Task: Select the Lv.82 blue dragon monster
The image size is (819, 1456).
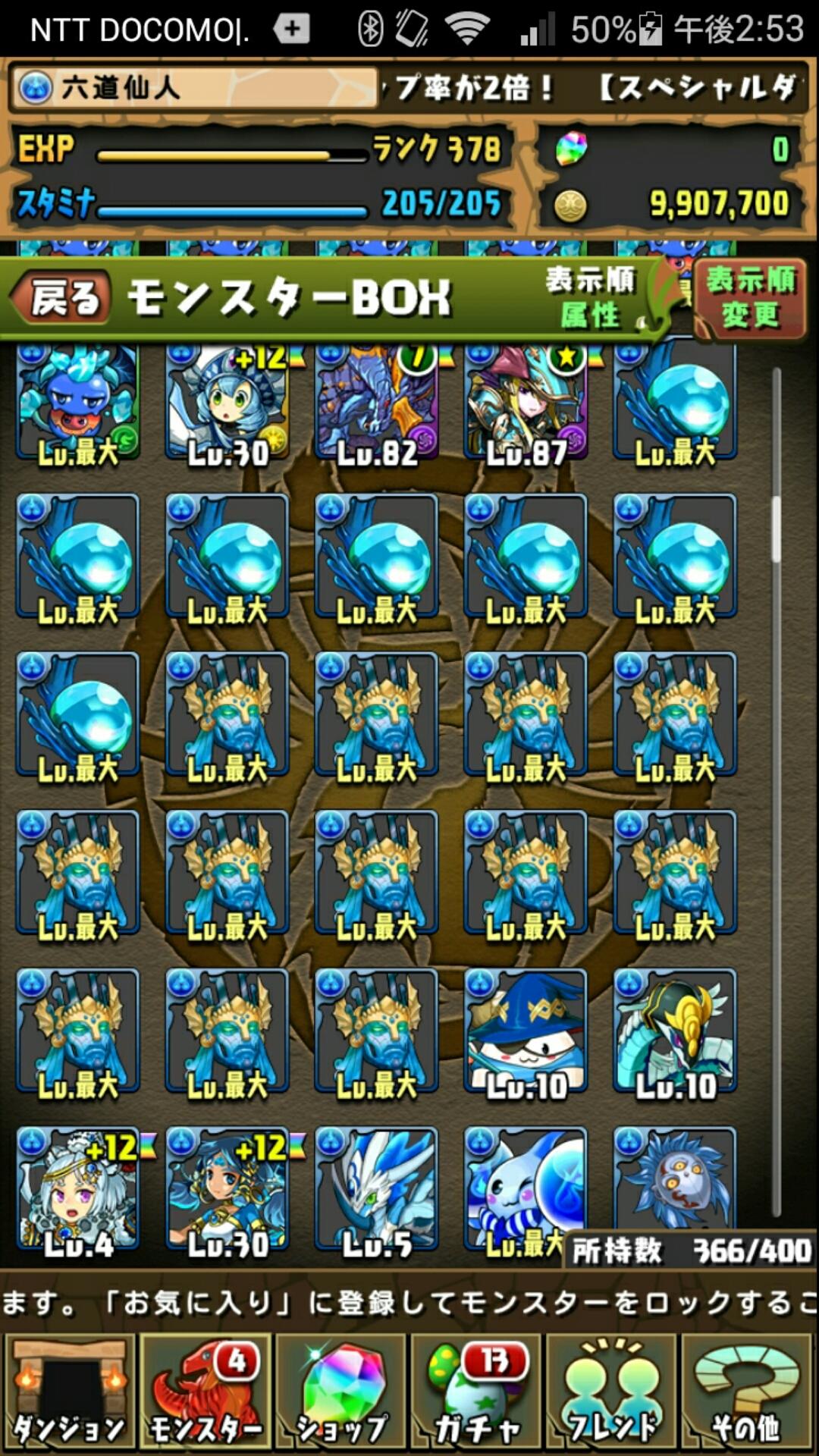Action: (x=377, y=403)
